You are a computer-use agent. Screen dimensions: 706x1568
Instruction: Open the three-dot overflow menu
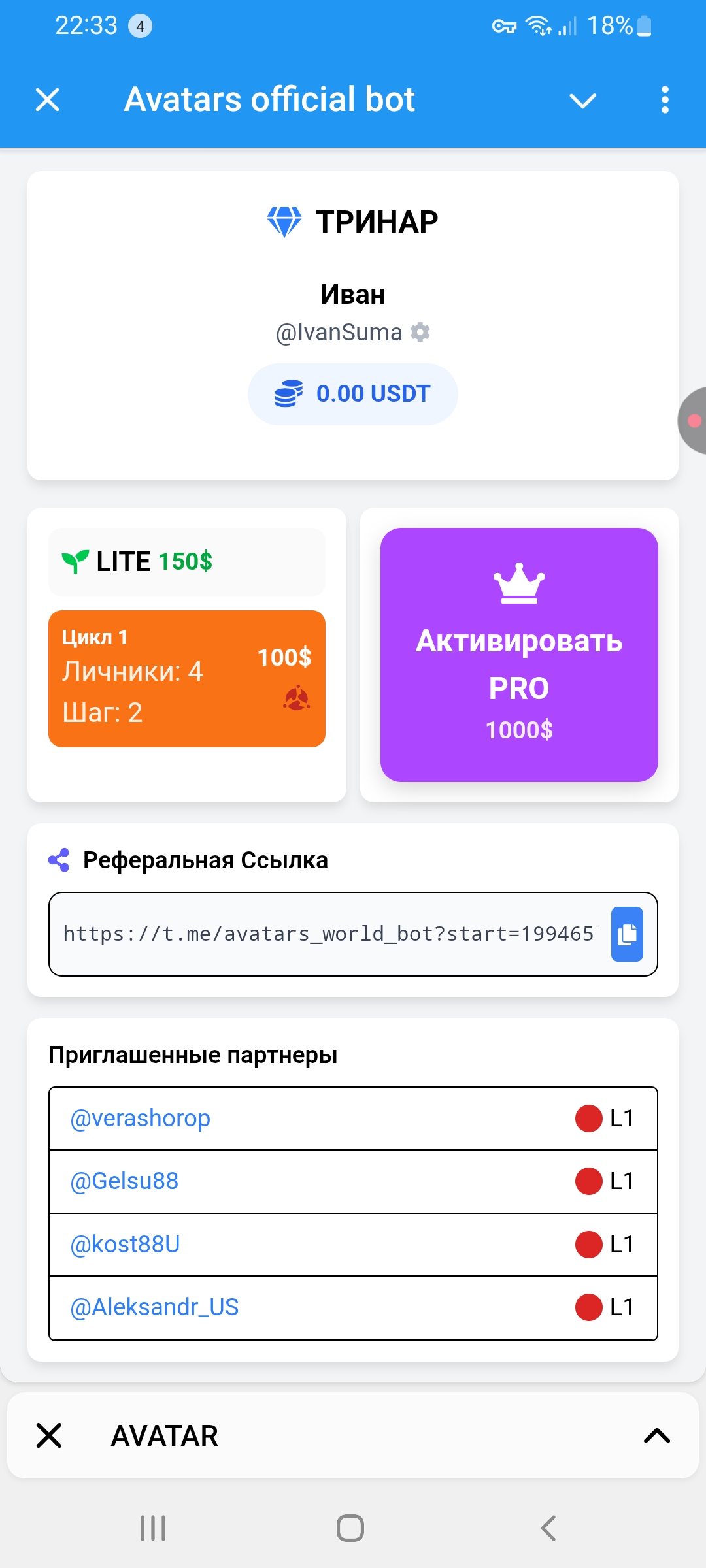point(665,100)
